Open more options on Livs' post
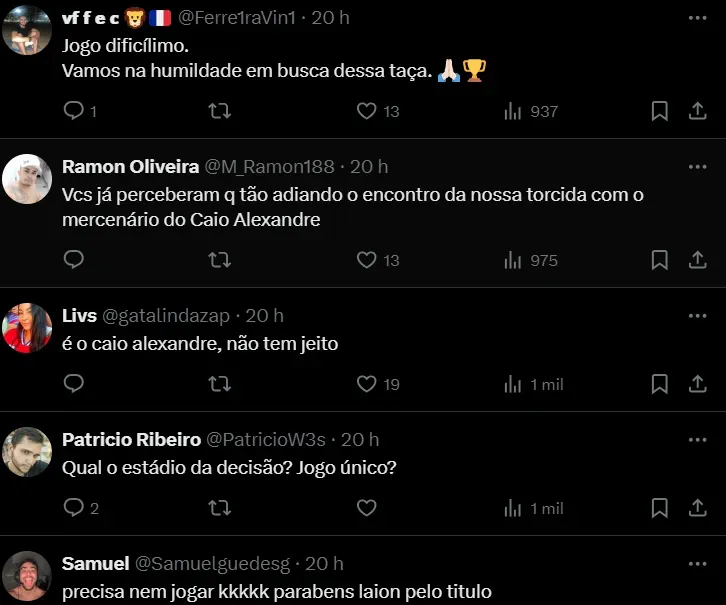The width and height of the screenshot is (726, 605). pos(697,316)
